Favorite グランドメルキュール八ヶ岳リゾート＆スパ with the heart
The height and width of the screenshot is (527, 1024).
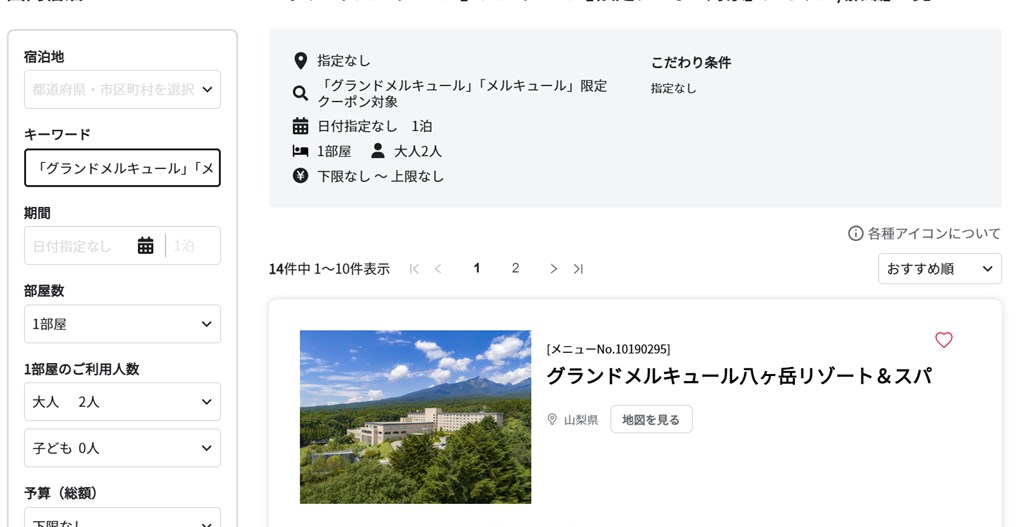[943, 340]
